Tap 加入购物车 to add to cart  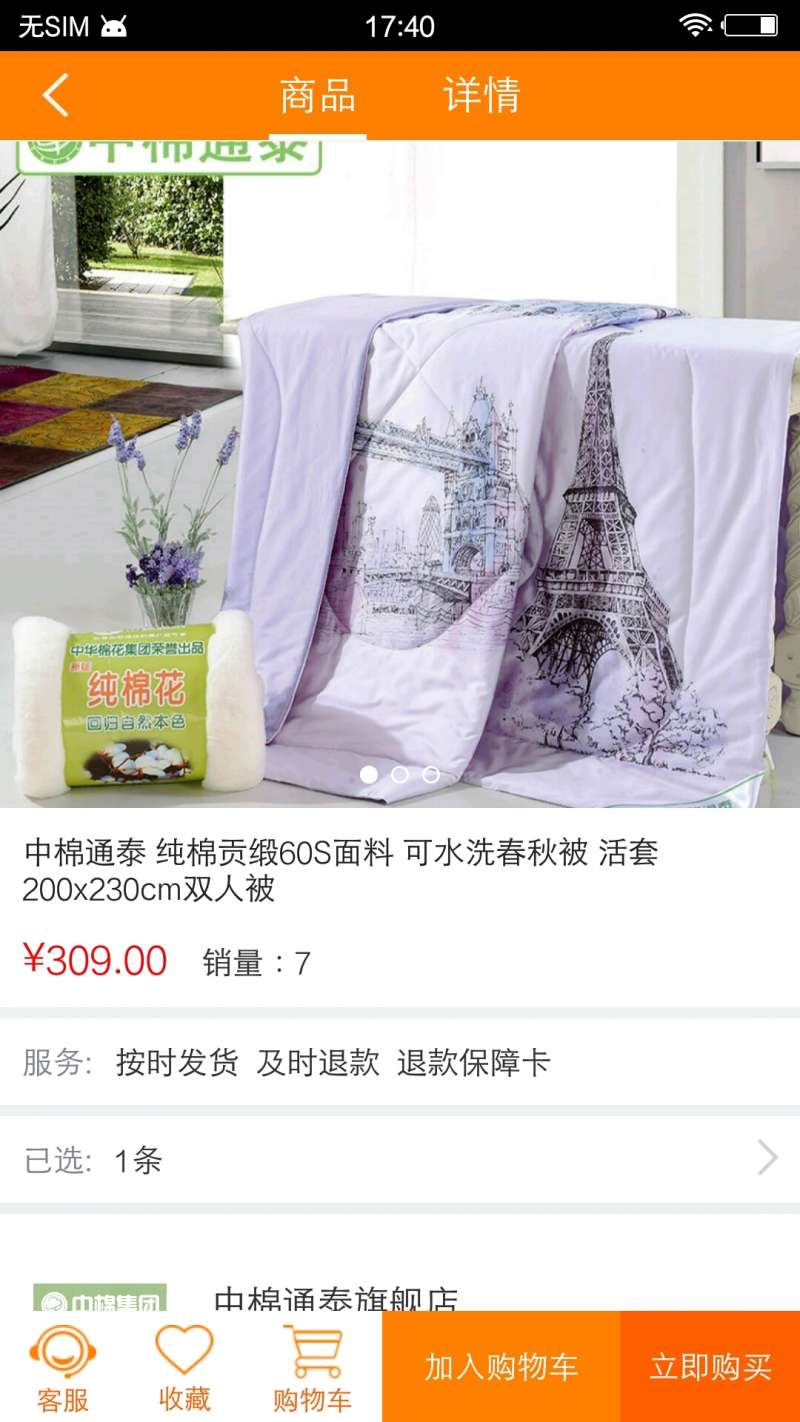click(501, 1367)
